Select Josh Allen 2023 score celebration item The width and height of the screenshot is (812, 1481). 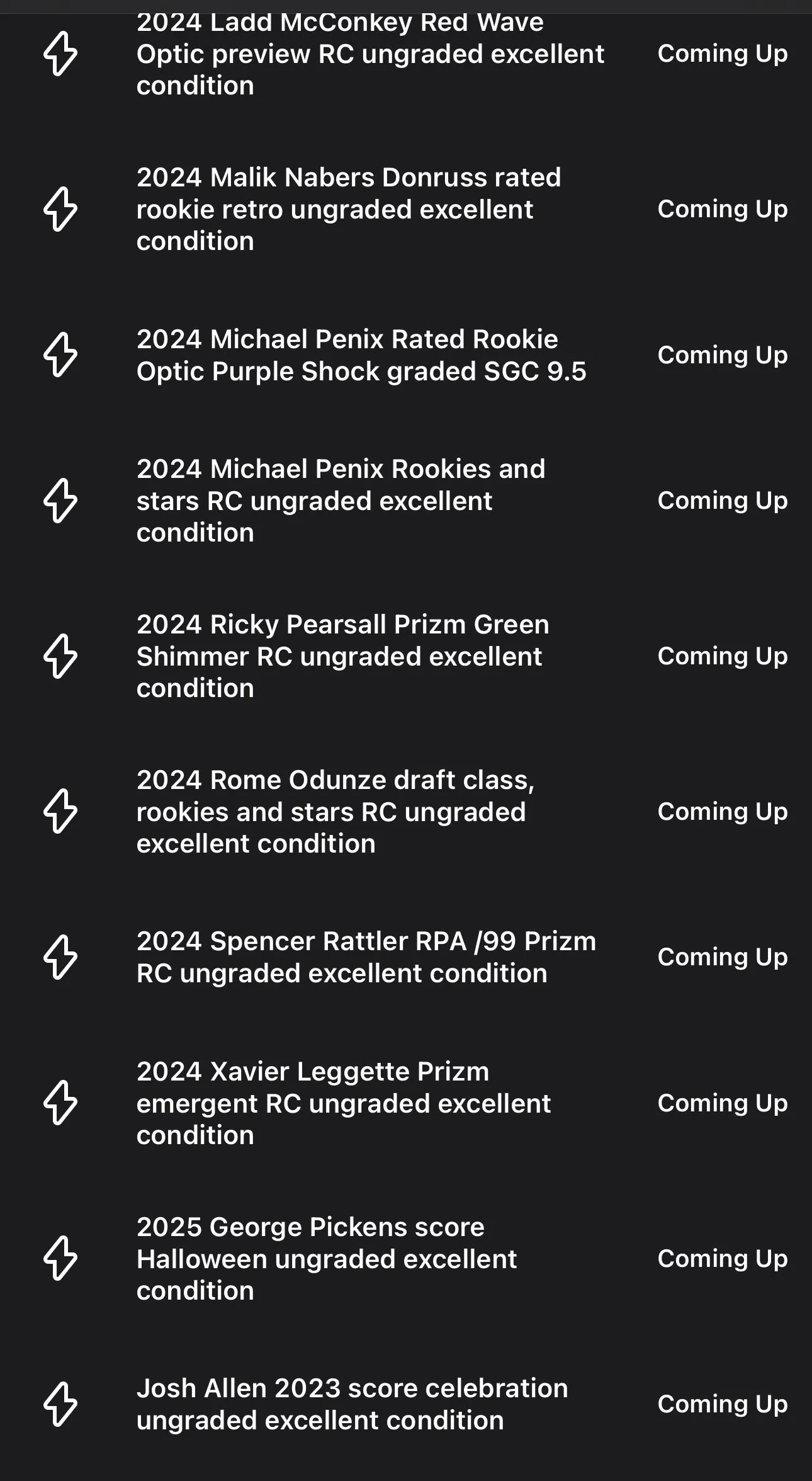click(406, 1404)
